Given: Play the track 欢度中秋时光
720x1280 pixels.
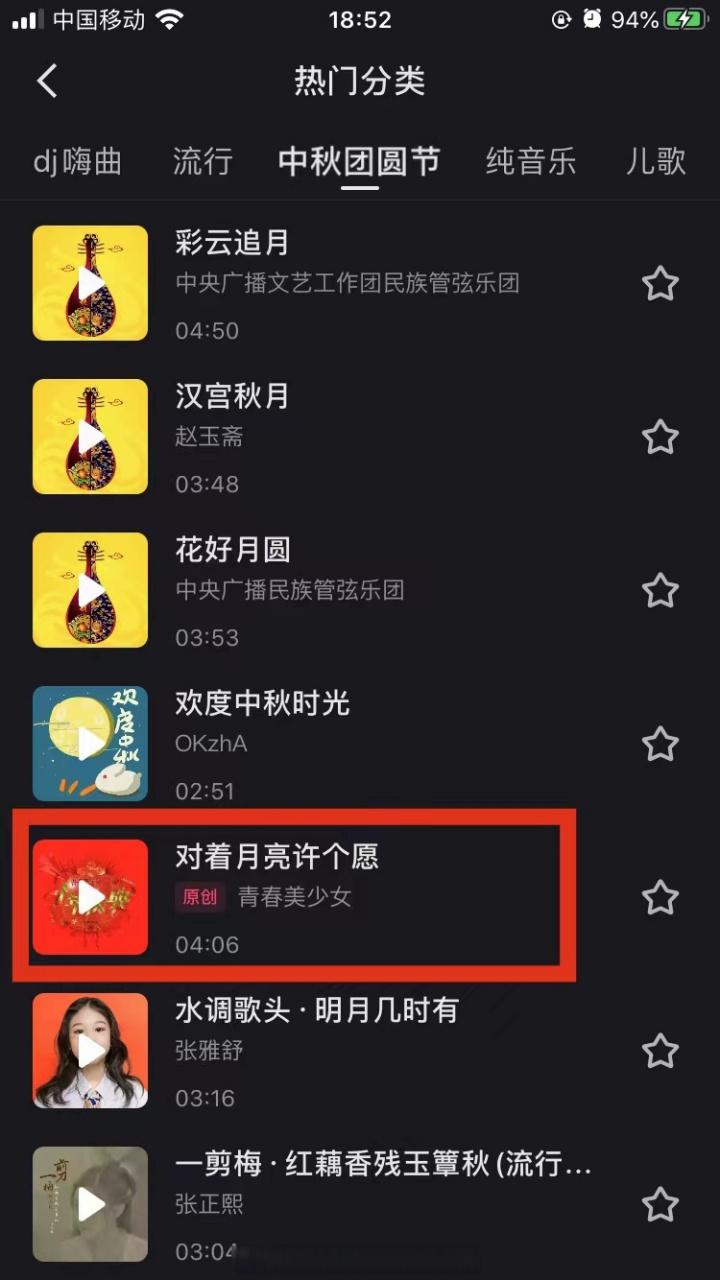Looking at the screenshot, I should (90, 744).
